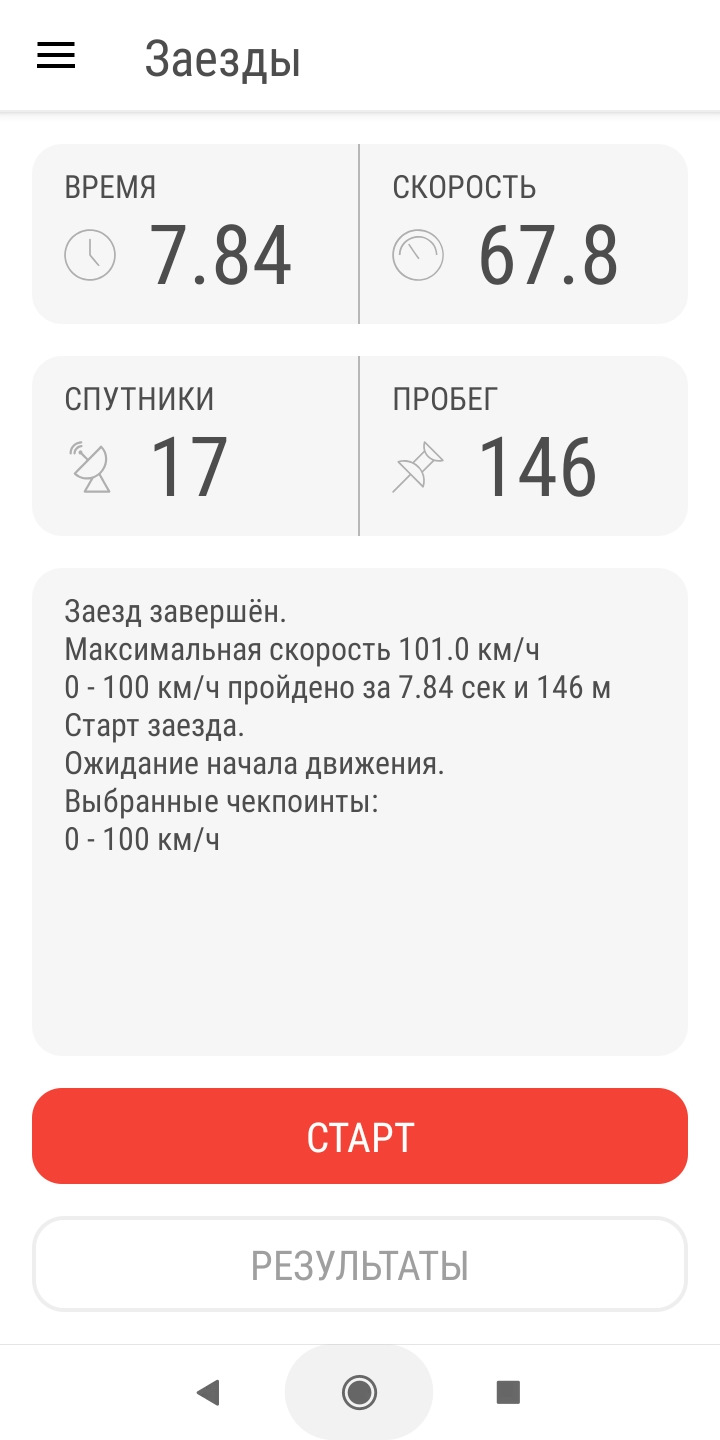Tap the system home button
Image resolution: width=720 pixels, height=1440 pixels.
pyautogui.click(x=359, y=1392)
